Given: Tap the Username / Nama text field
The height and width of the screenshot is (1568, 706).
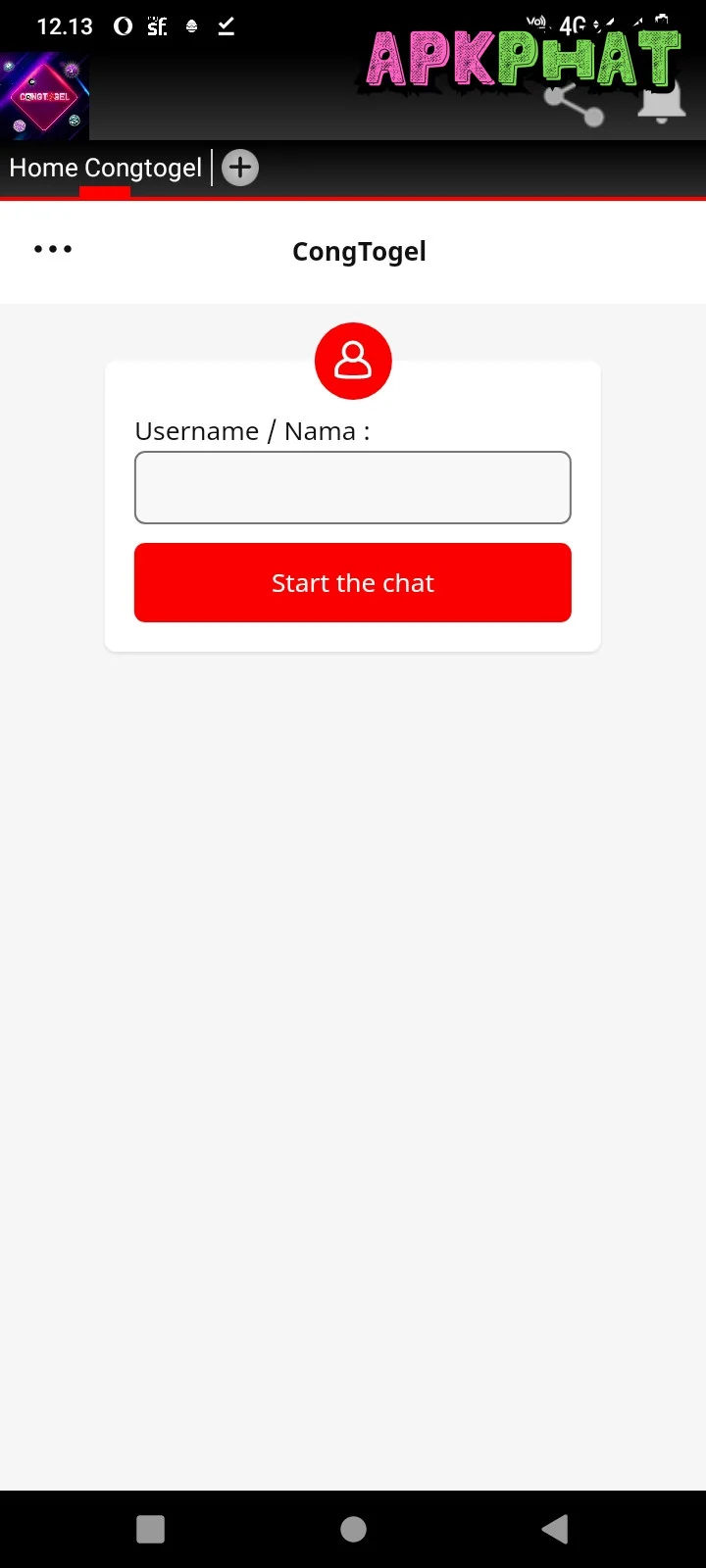Looking at the screenshot, I should pos(352,487).
